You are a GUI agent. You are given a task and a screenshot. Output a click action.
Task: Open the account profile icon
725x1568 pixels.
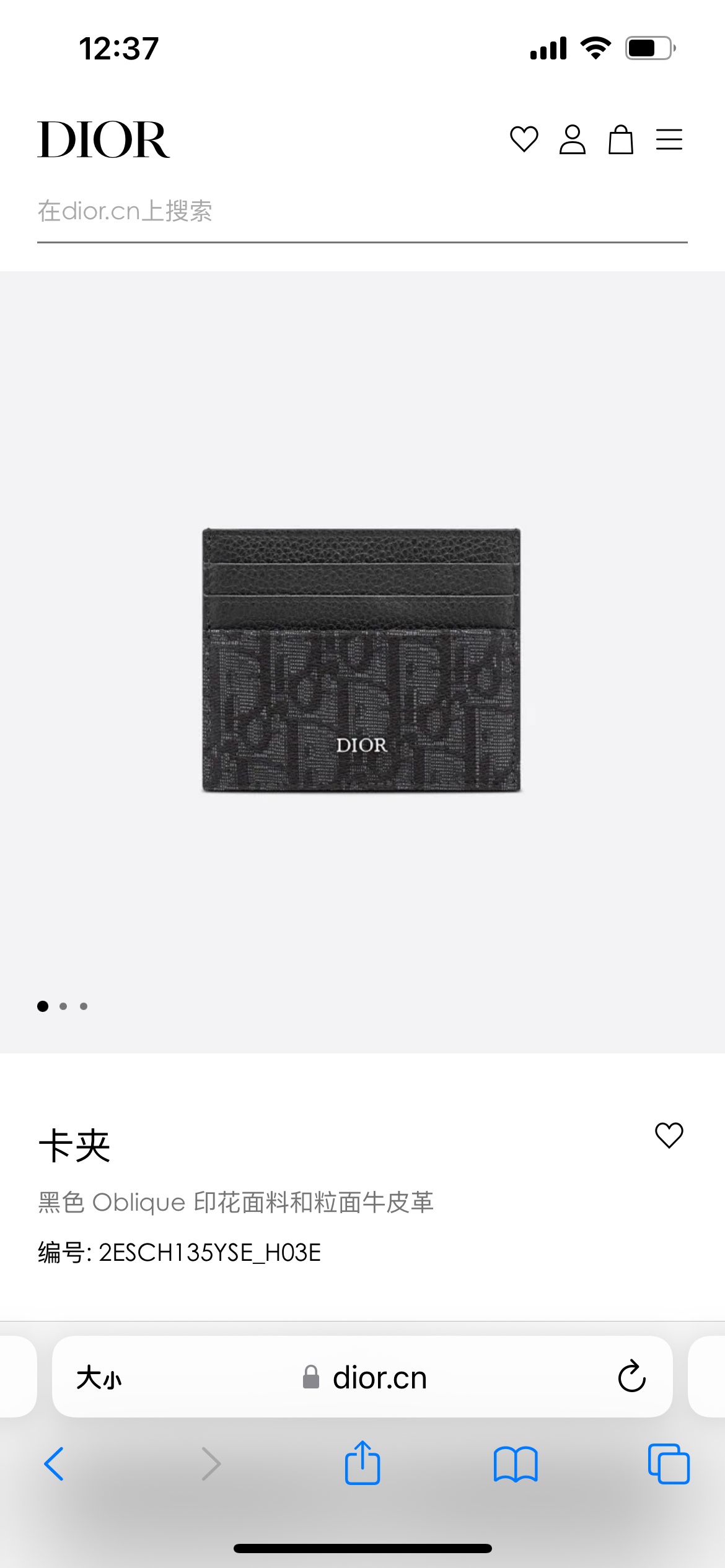pos(572,139)
